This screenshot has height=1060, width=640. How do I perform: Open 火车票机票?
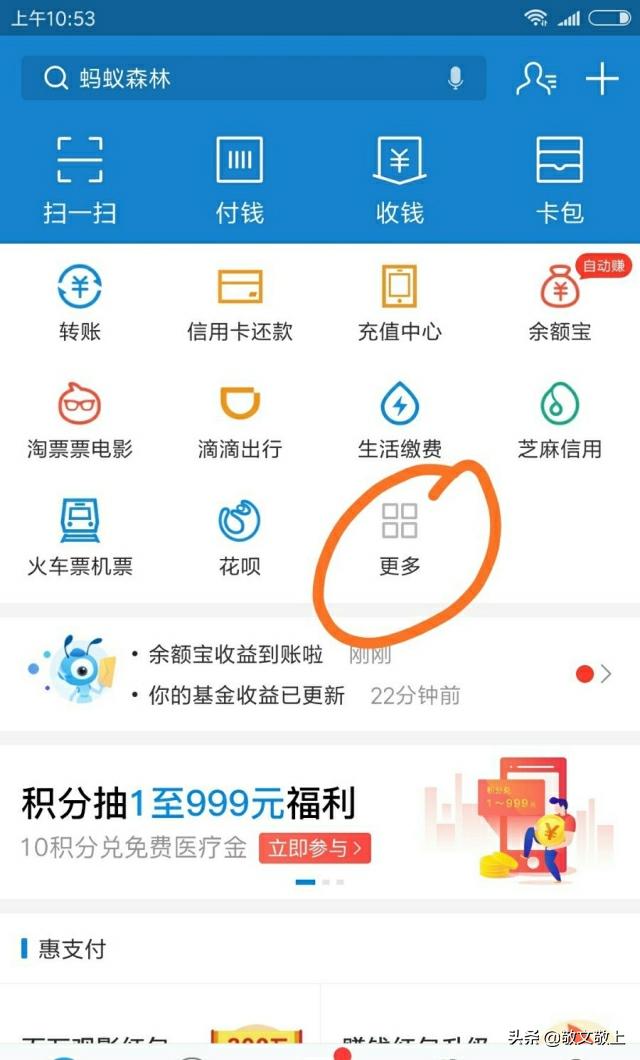pos(80,537)
